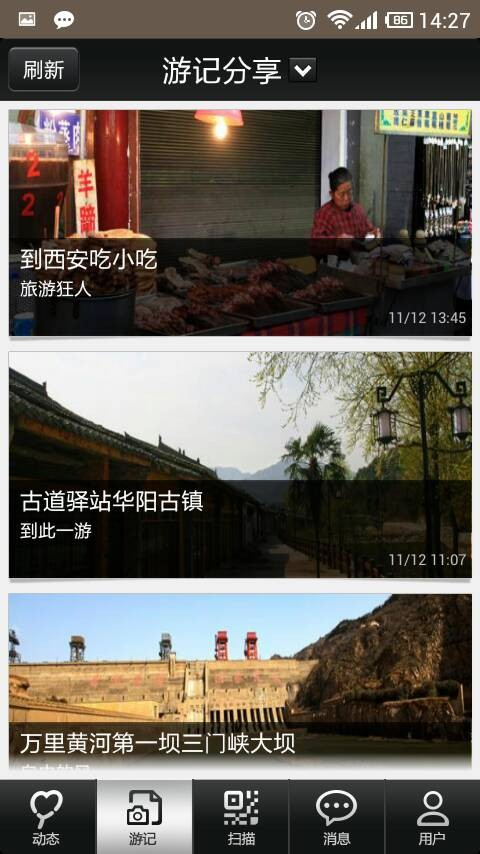
Task: Tap the 刷新 refresh button
Action: 44,69
